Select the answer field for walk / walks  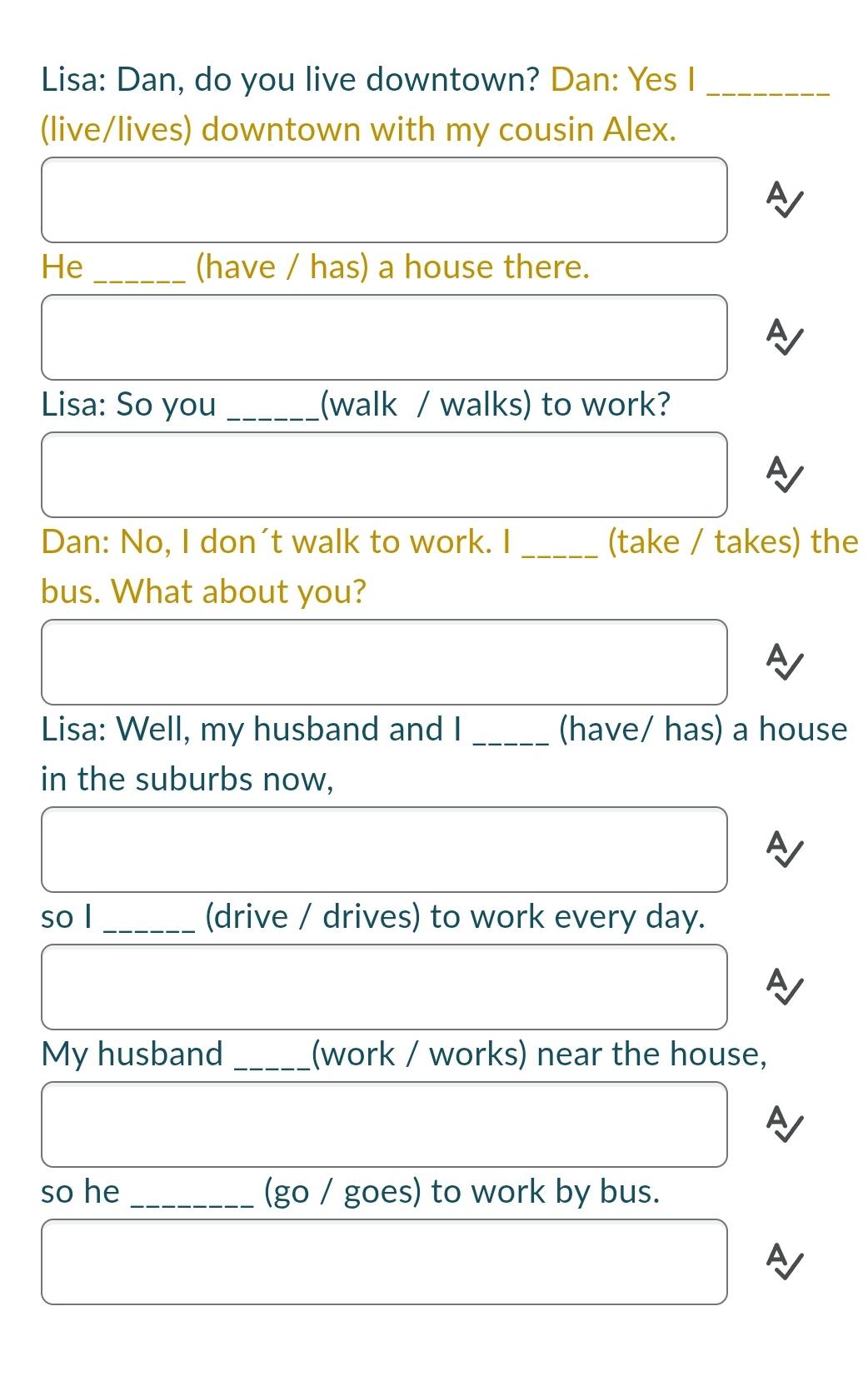point(384,475)
